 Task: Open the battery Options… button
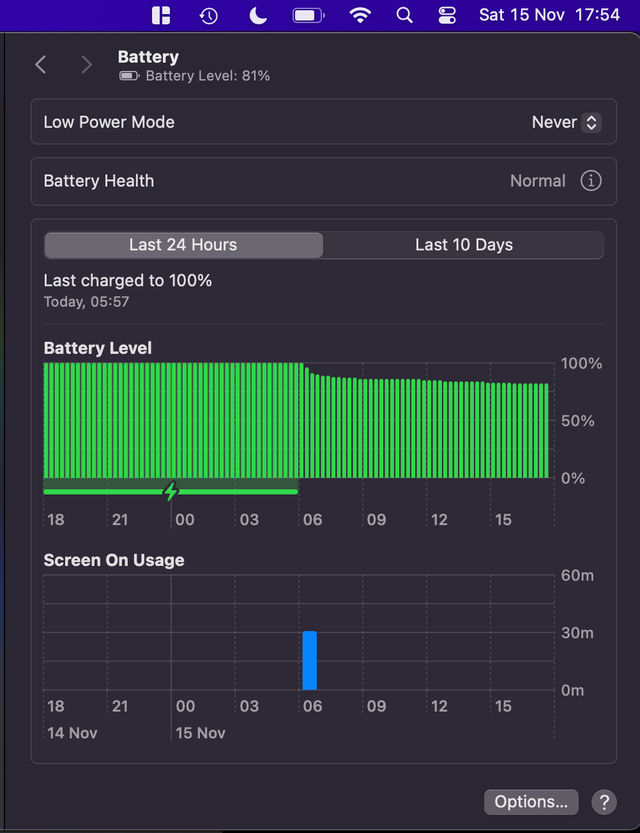click(530, 801)
